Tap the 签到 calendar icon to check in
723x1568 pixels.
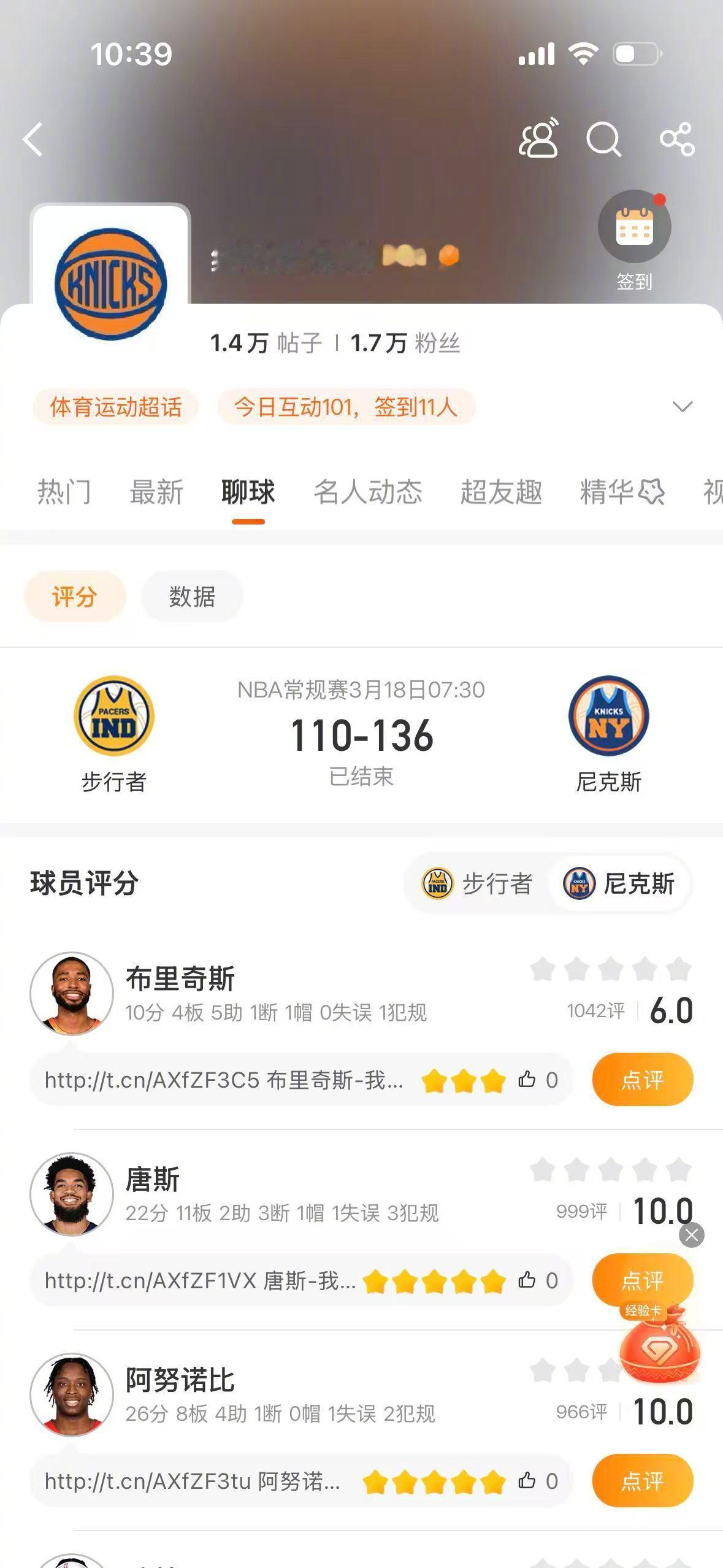[x=635, y=226]
